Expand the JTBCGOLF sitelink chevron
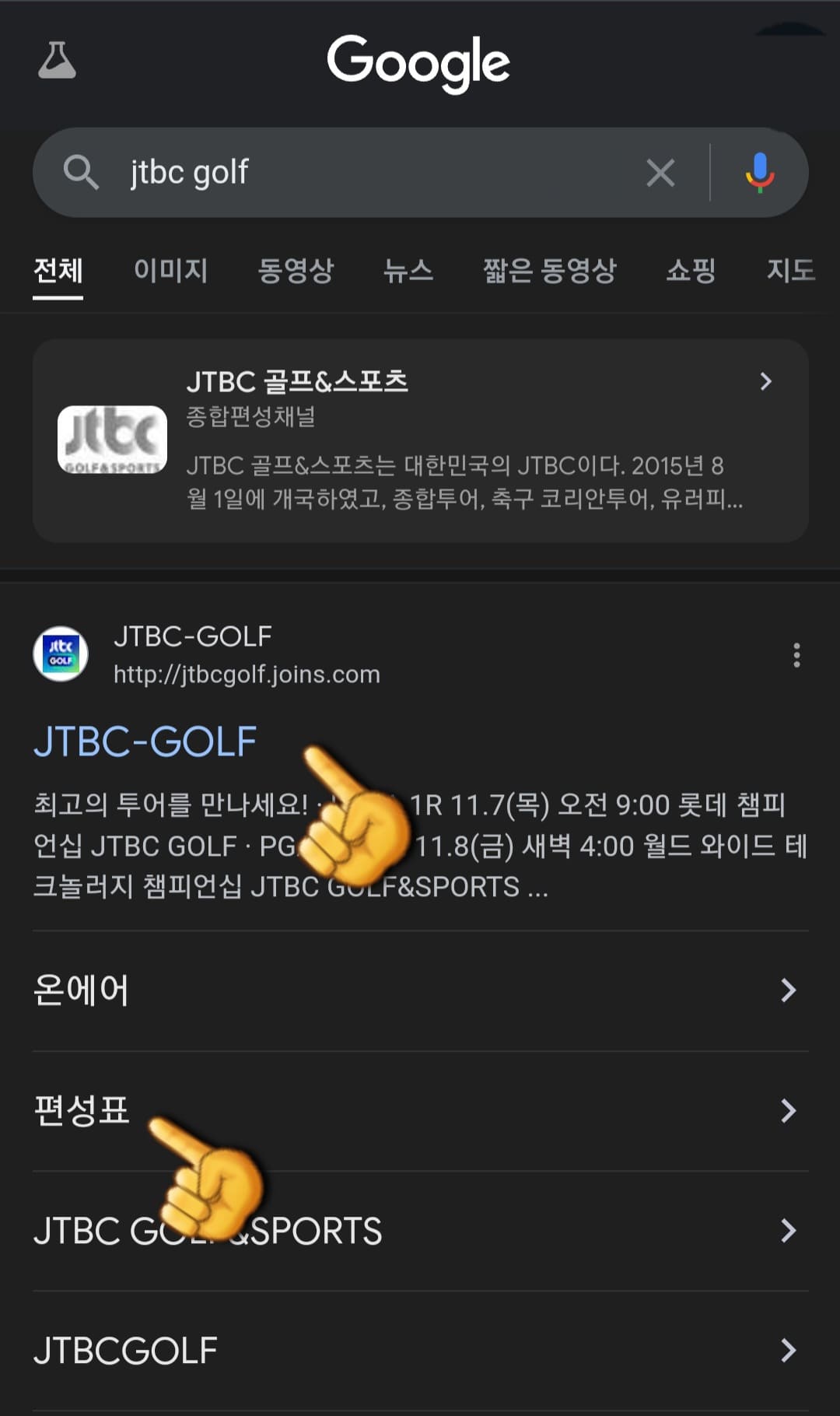This screenshot has width=840, height=1416. 789,1351
